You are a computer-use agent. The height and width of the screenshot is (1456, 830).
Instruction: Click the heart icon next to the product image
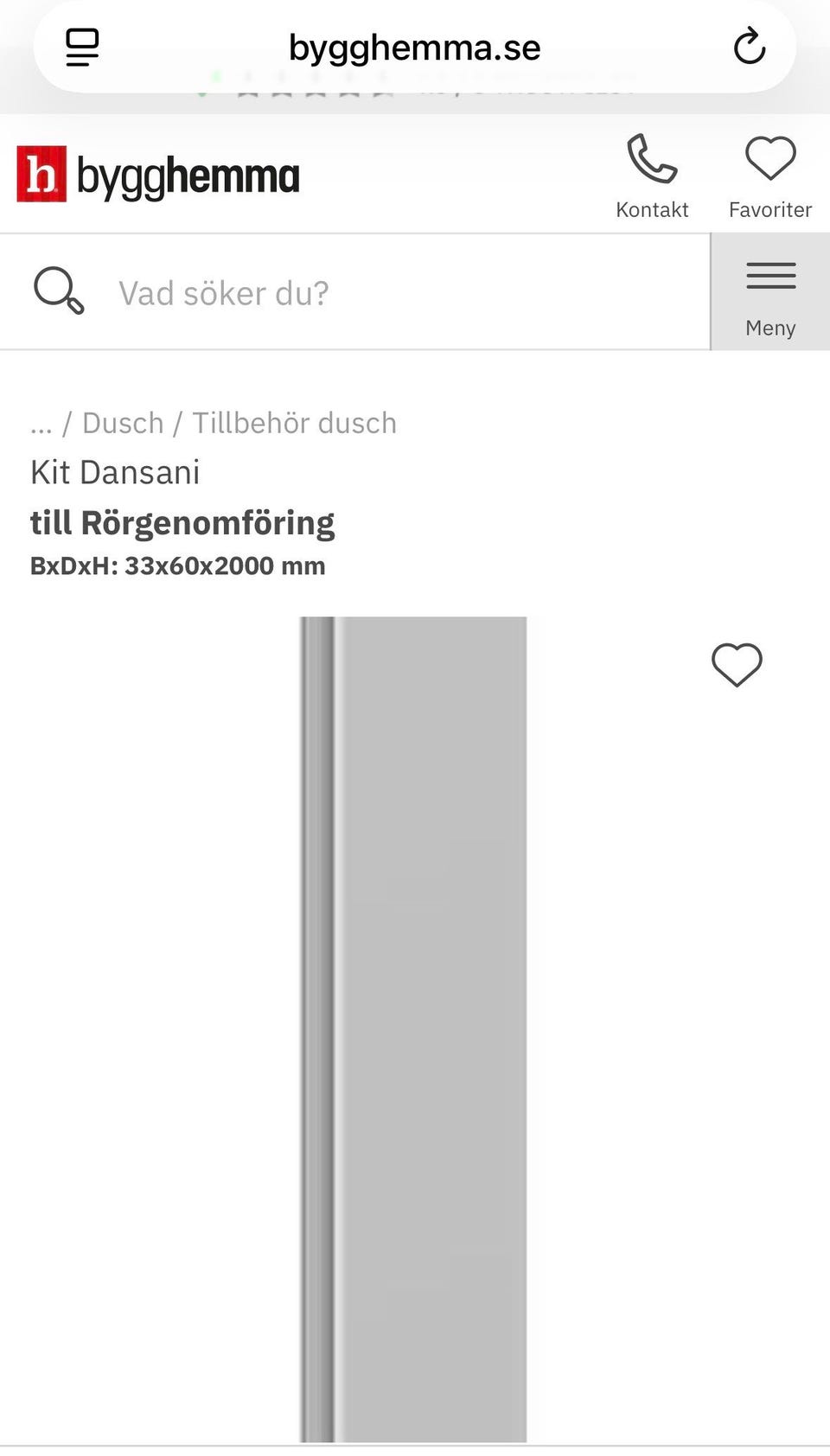(737, 664)
